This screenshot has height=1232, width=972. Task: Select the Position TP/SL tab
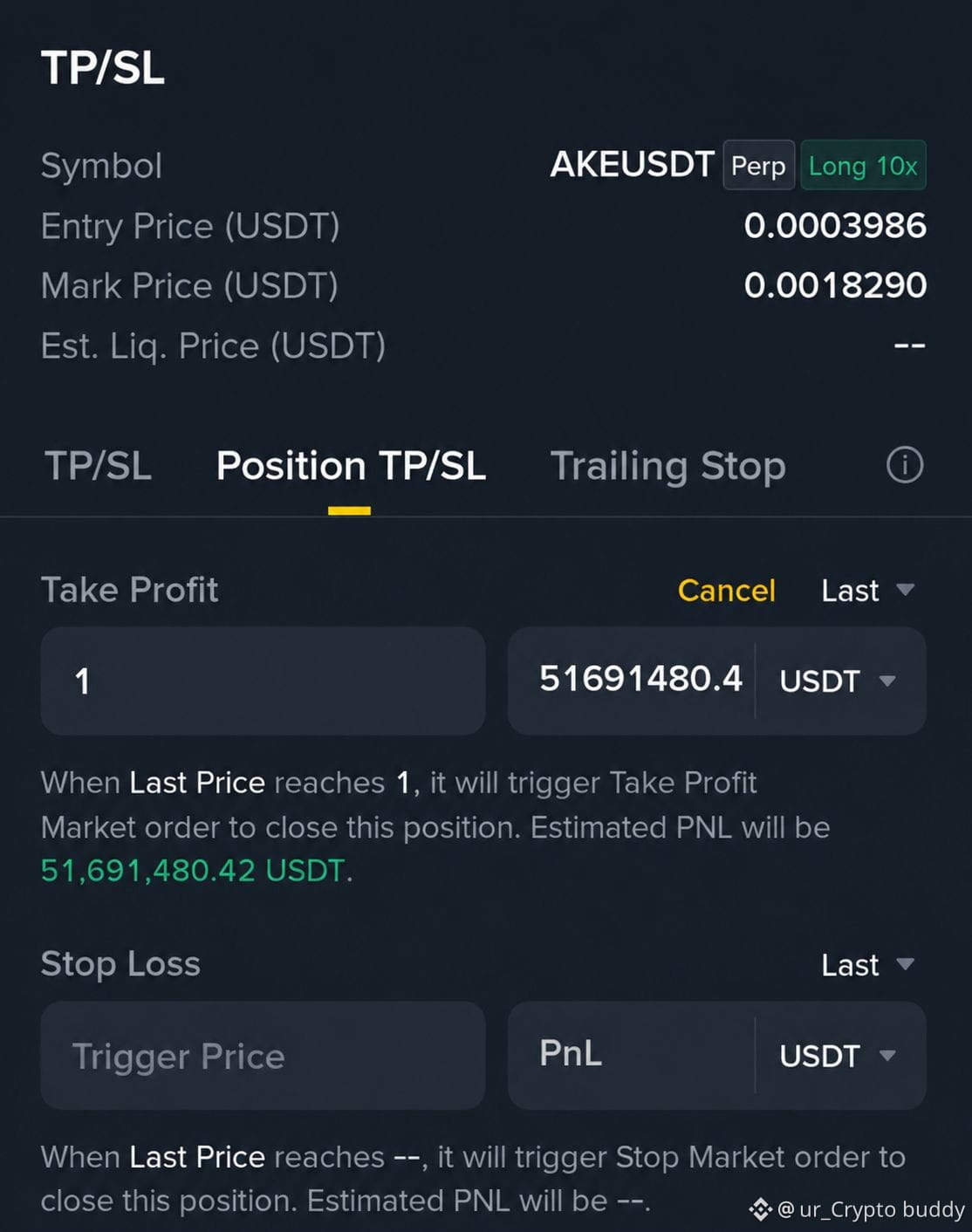coord(351,466)
